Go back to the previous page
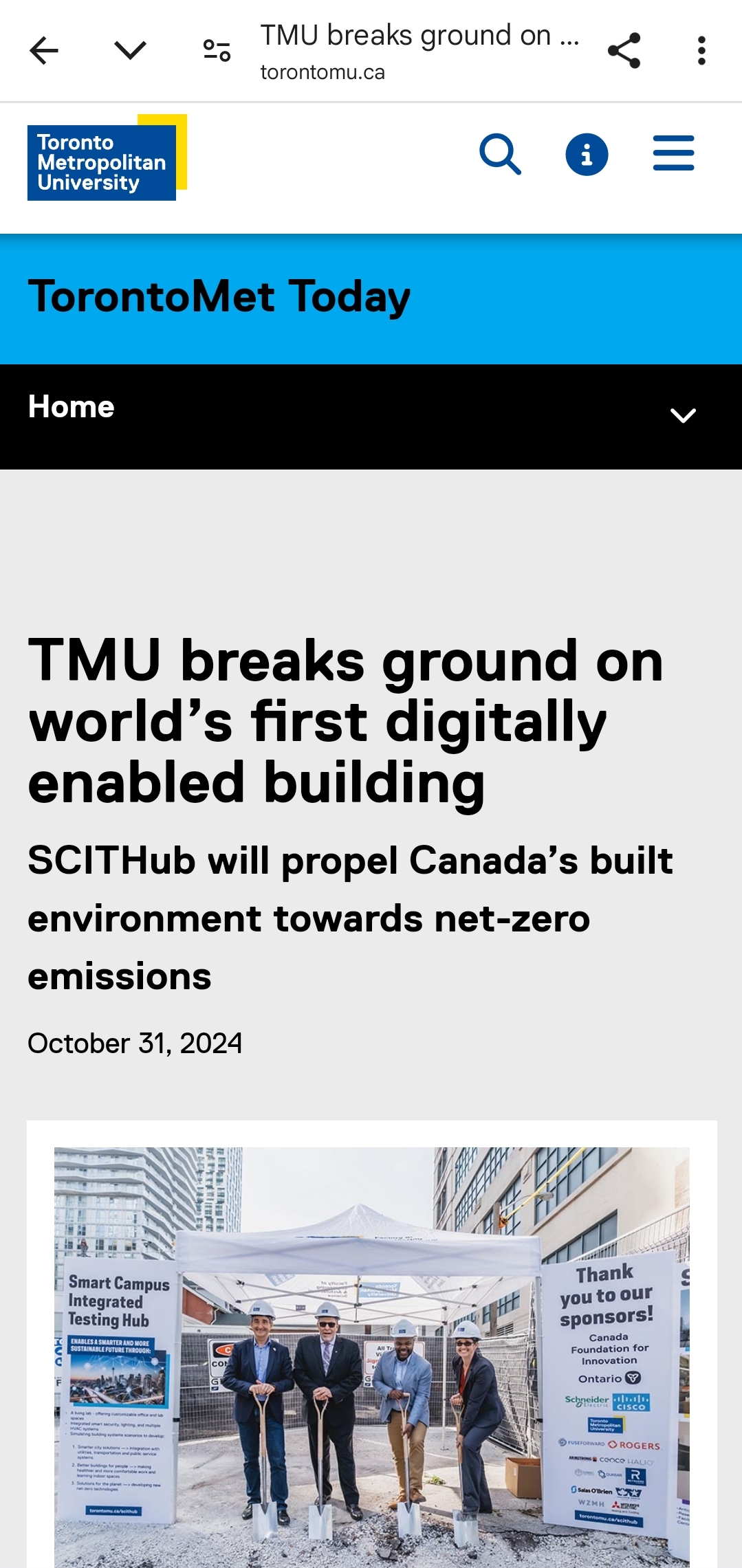This screenshot has width=742, height=1568. coord(44,51)
